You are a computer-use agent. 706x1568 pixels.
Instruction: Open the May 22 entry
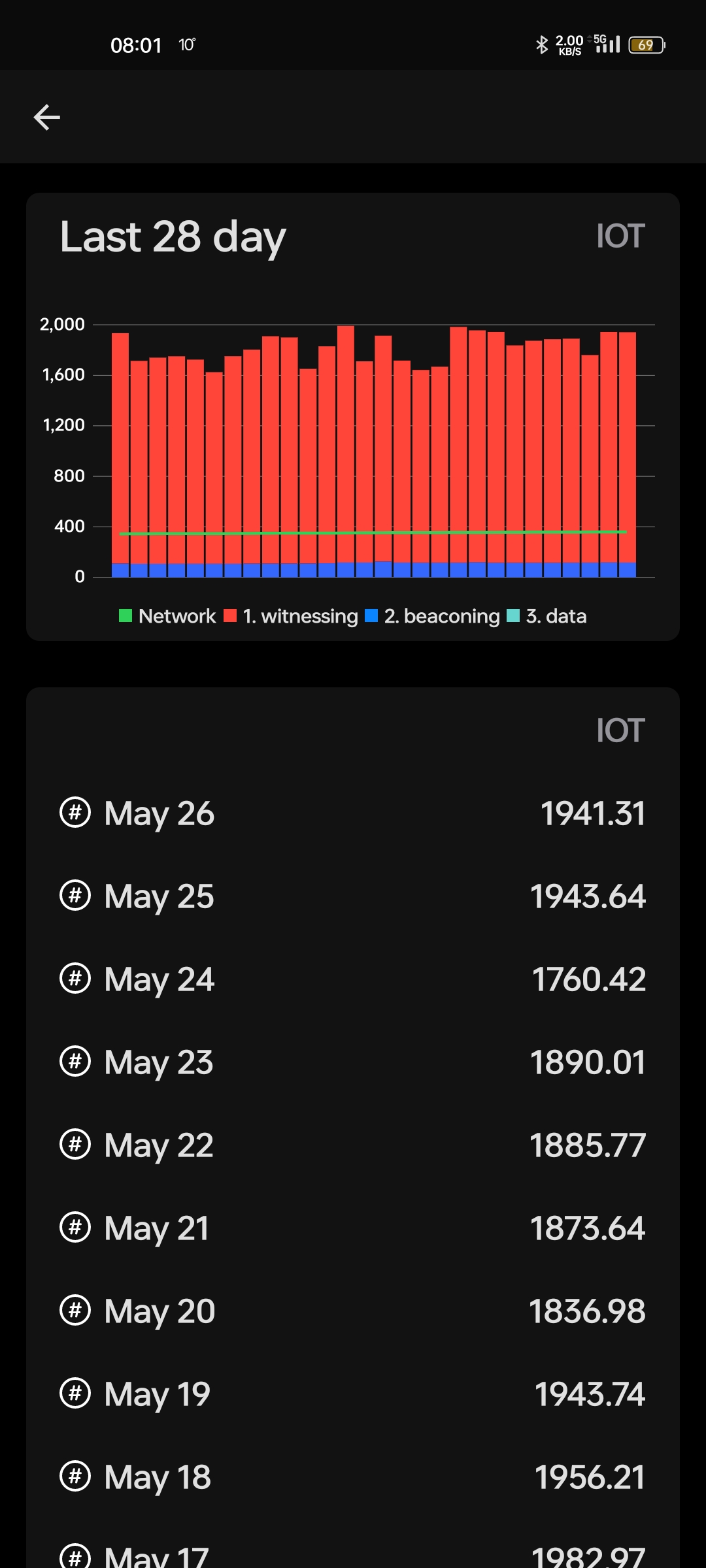[353, 1145]
